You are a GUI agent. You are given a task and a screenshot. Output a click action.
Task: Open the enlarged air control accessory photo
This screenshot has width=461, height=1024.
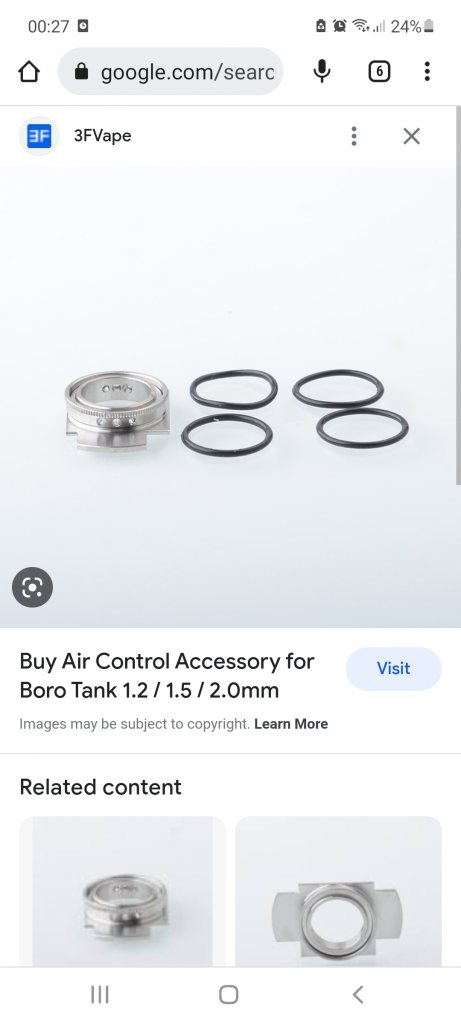(228, 397)
